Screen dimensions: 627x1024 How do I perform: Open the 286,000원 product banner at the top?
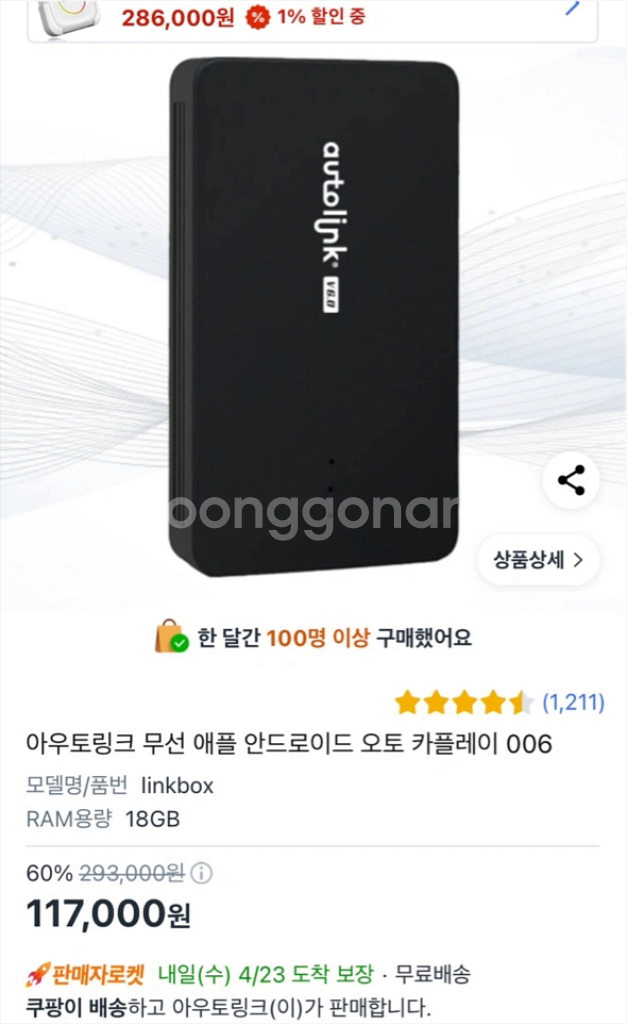pyautogui.click(x=312, y=20)
